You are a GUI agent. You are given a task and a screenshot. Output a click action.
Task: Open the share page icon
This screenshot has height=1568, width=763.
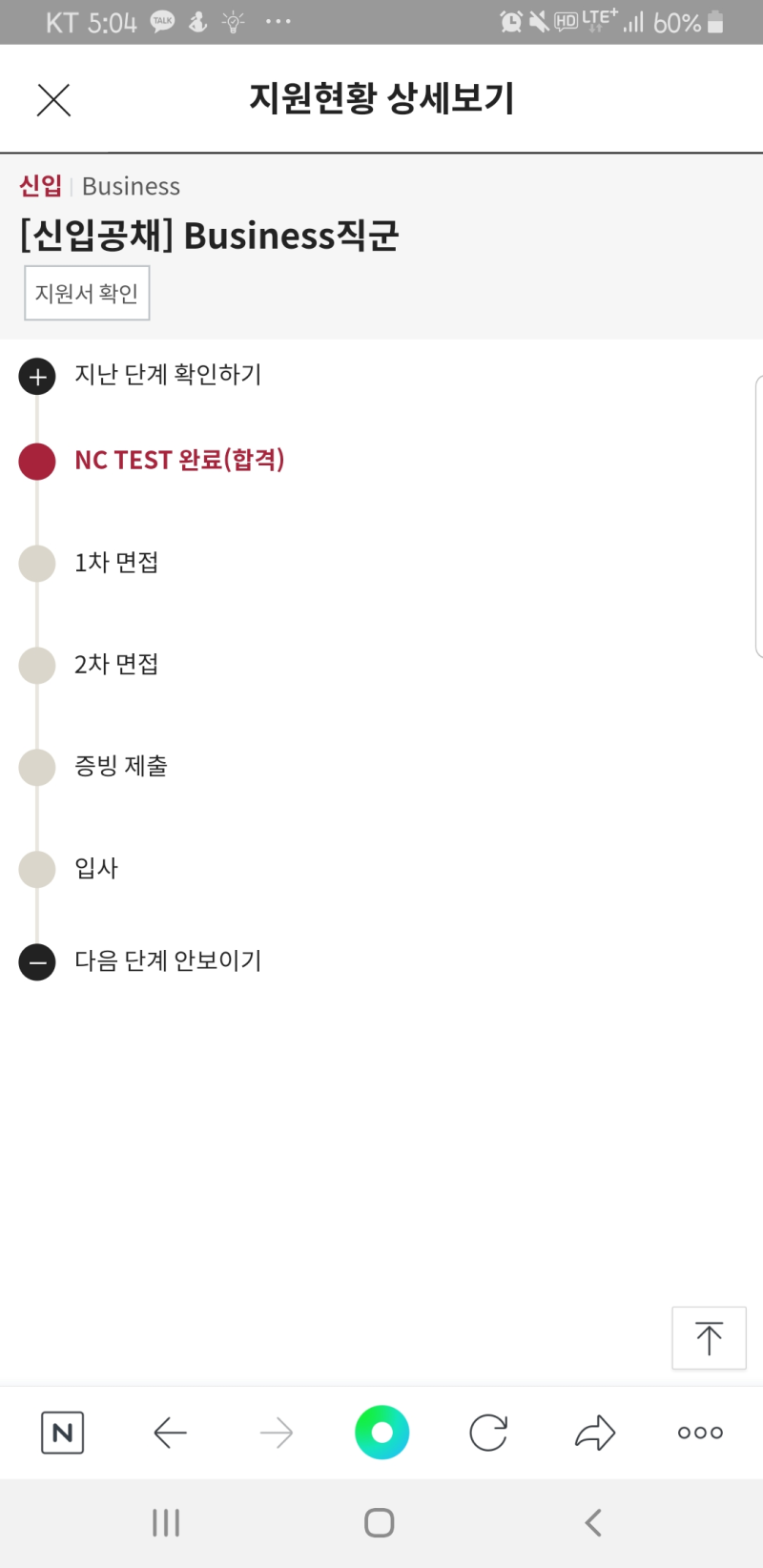click(x=594, y=1432)
